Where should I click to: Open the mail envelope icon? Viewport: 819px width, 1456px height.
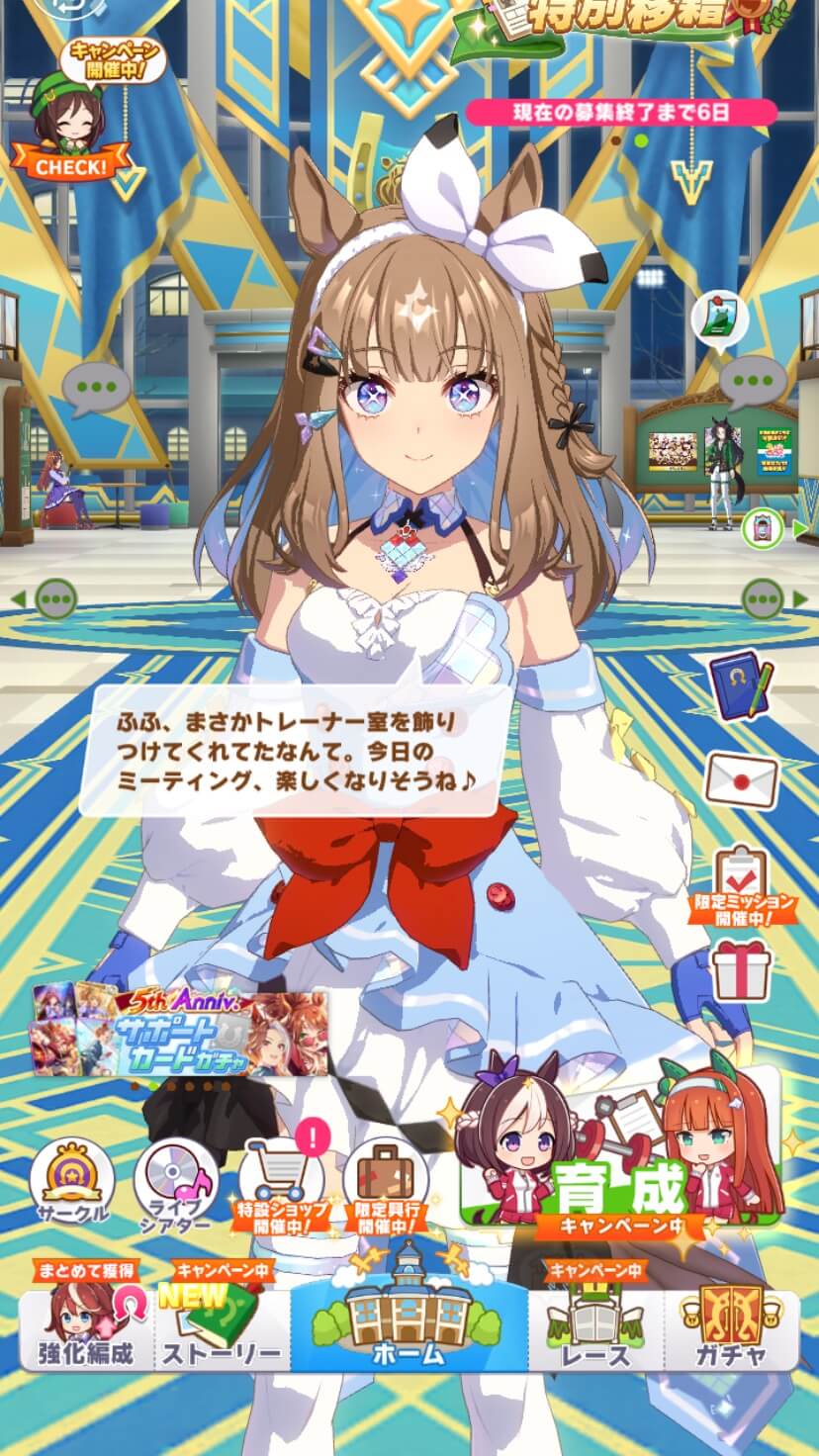pos(742,781)
